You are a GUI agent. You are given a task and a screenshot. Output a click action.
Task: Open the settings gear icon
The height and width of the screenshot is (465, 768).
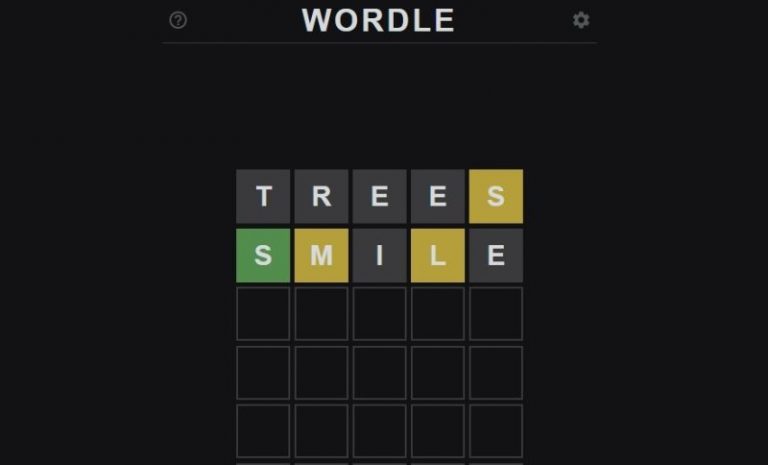[581, 20]
